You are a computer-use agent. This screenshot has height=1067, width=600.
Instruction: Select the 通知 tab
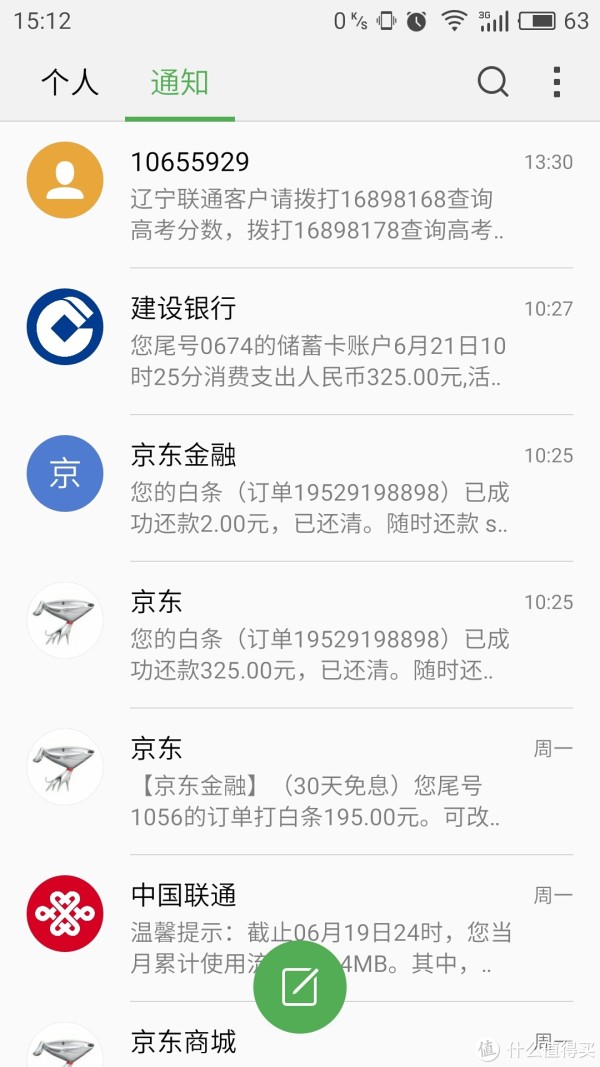(180, 83)
